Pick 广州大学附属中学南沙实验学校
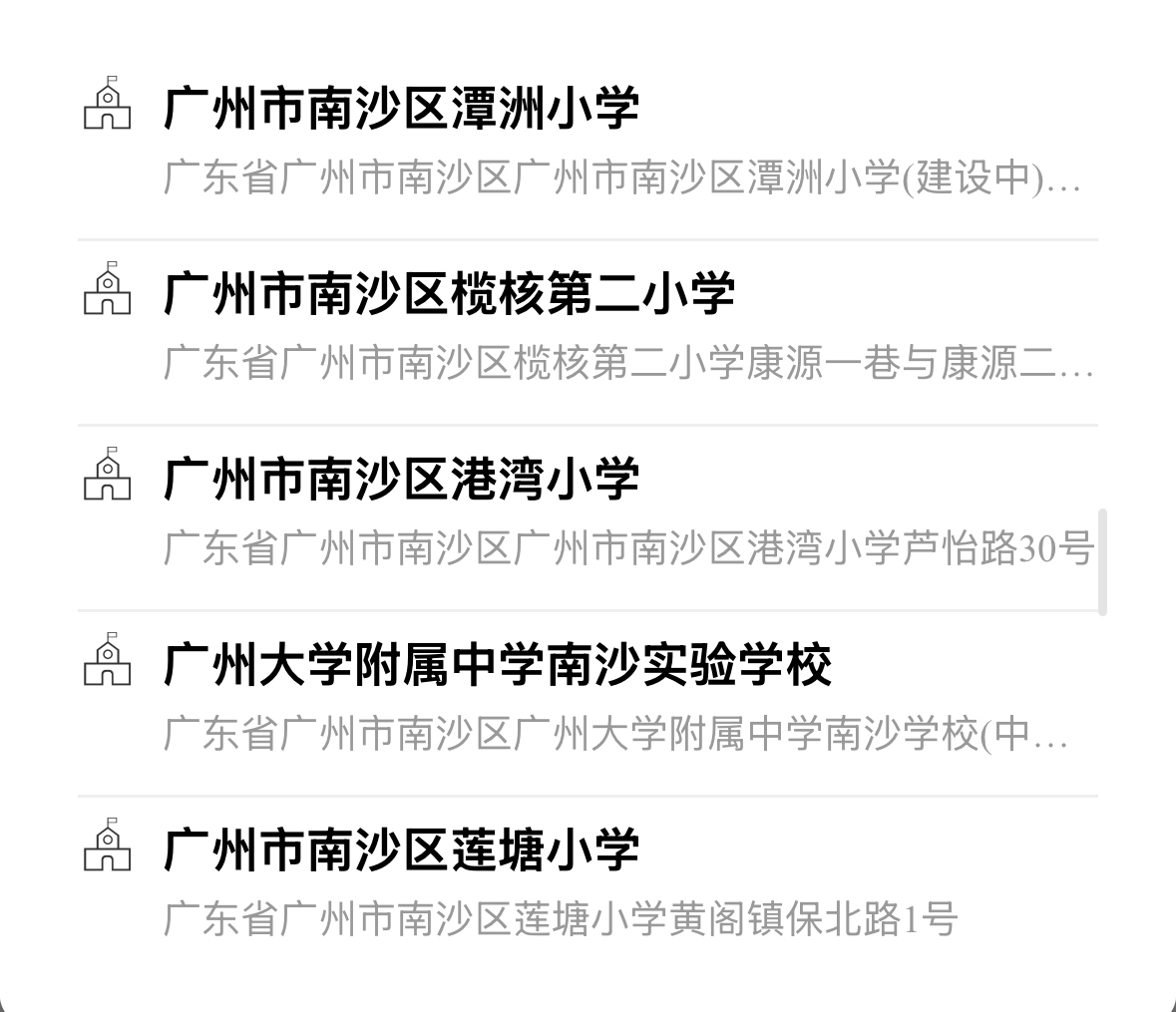The image size is (1176, 1012). point(497,664)
